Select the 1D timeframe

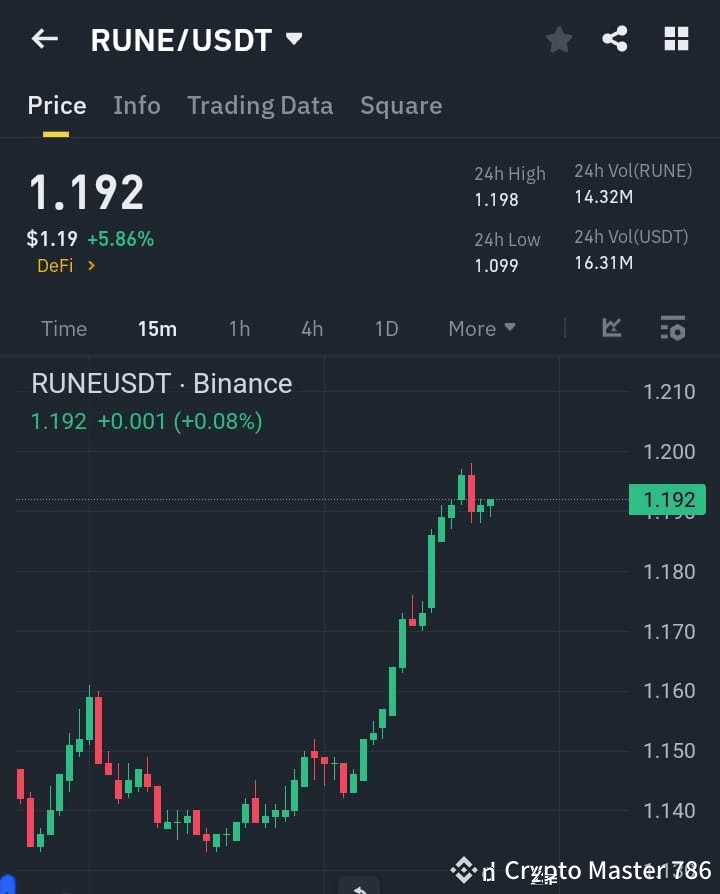pyautogui.click(x=386, y=328)
